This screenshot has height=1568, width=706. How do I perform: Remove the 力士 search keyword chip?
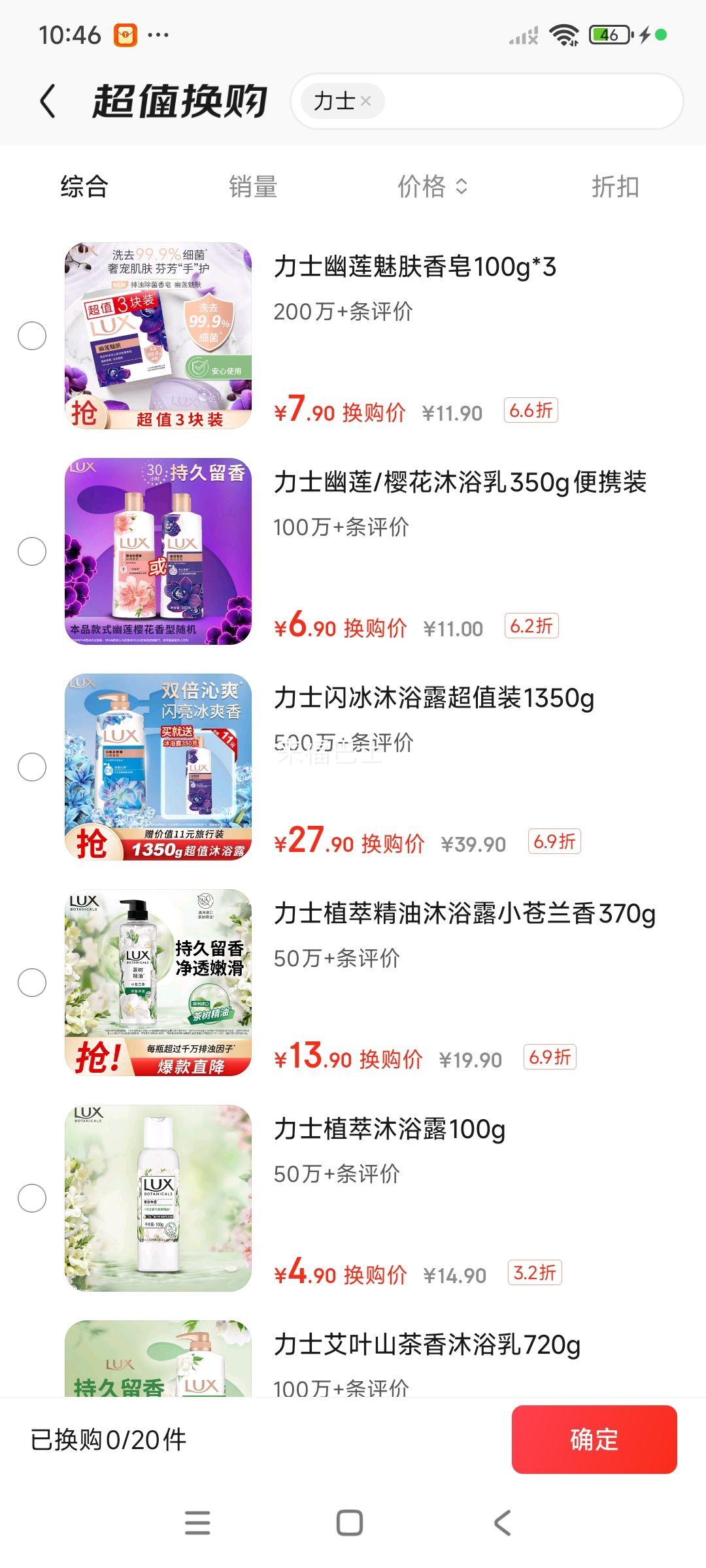365,101
